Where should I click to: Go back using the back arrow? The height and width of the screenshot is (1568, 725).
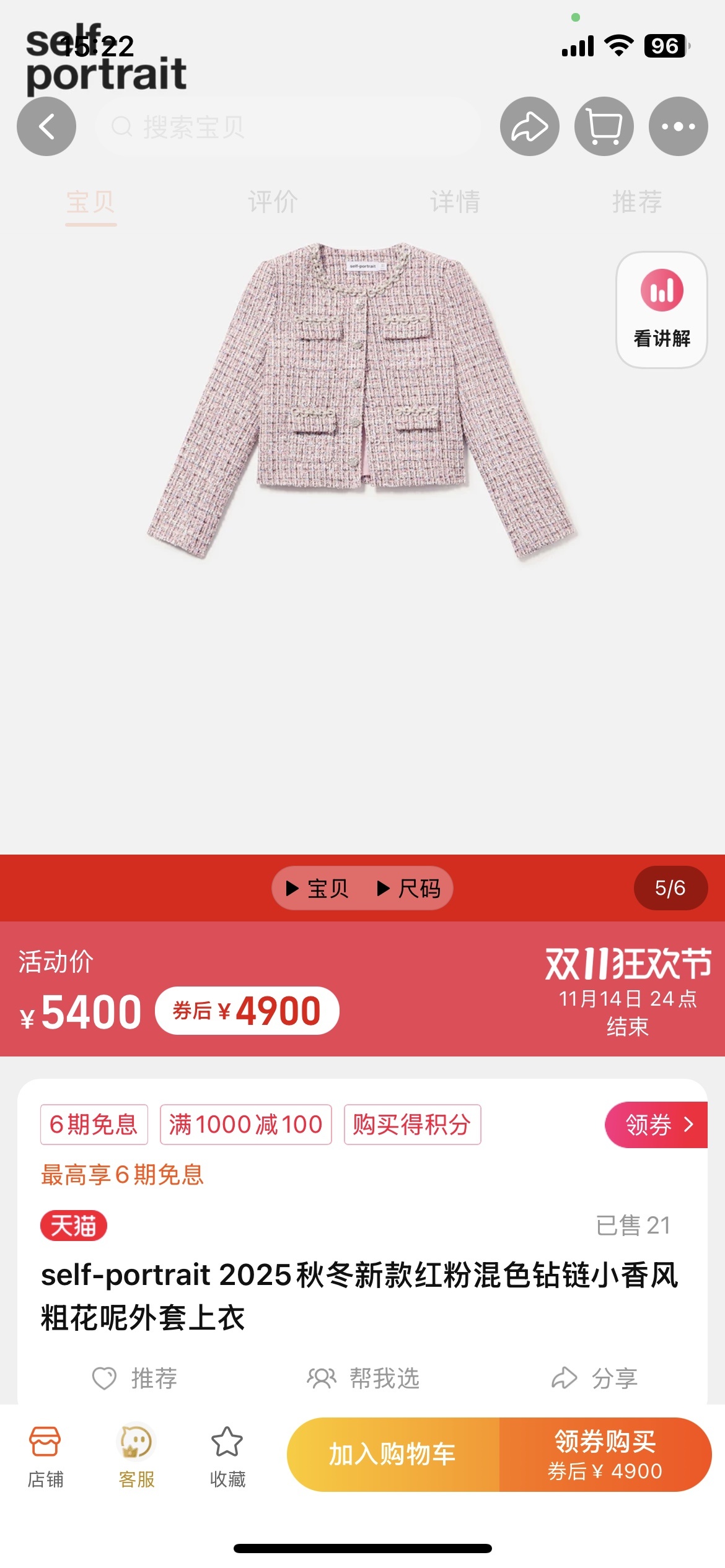click(46, 127)
